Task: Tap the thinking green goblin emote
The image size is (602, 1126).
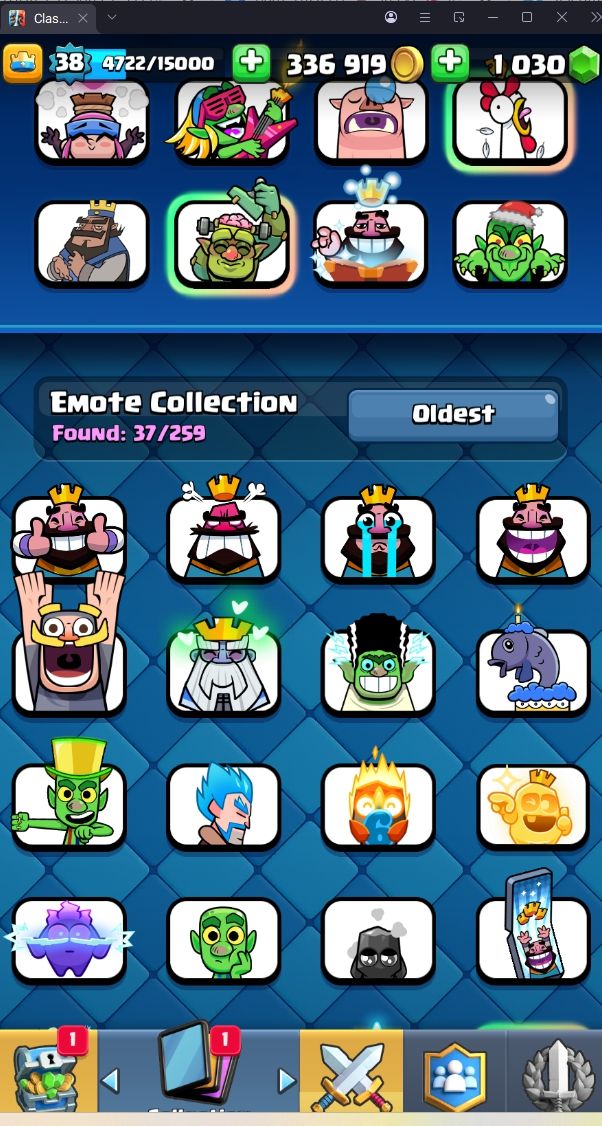Action: pos(223,938)
